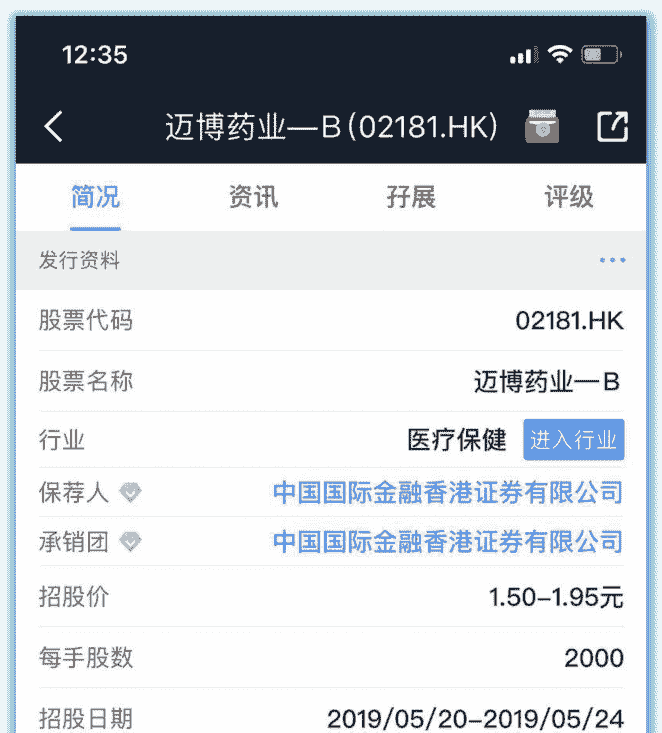Select the 简况 tab

(x=96, y=197)
